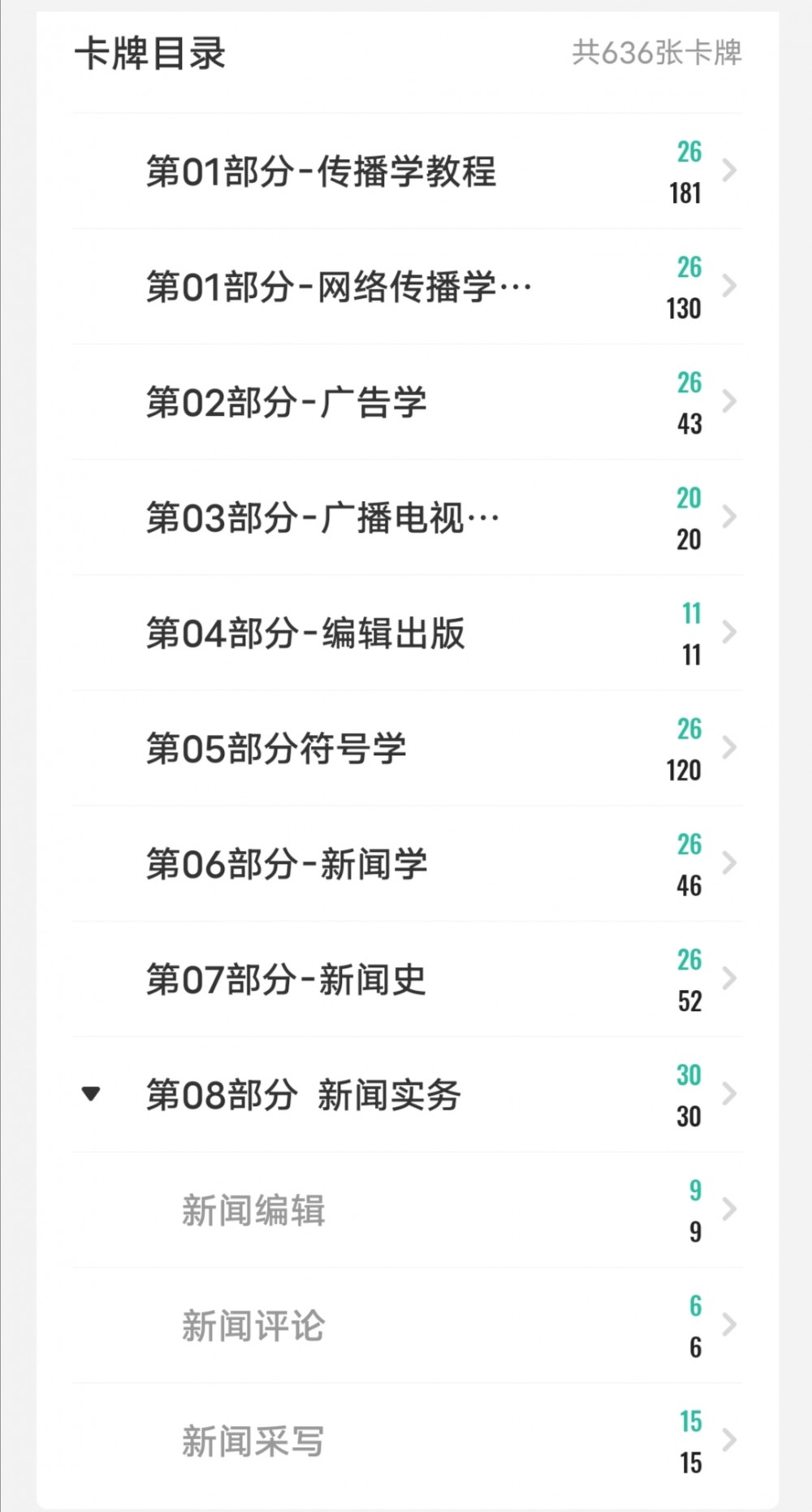
Task: Open 第05部分符号学 deck
Action: point(276,748)
